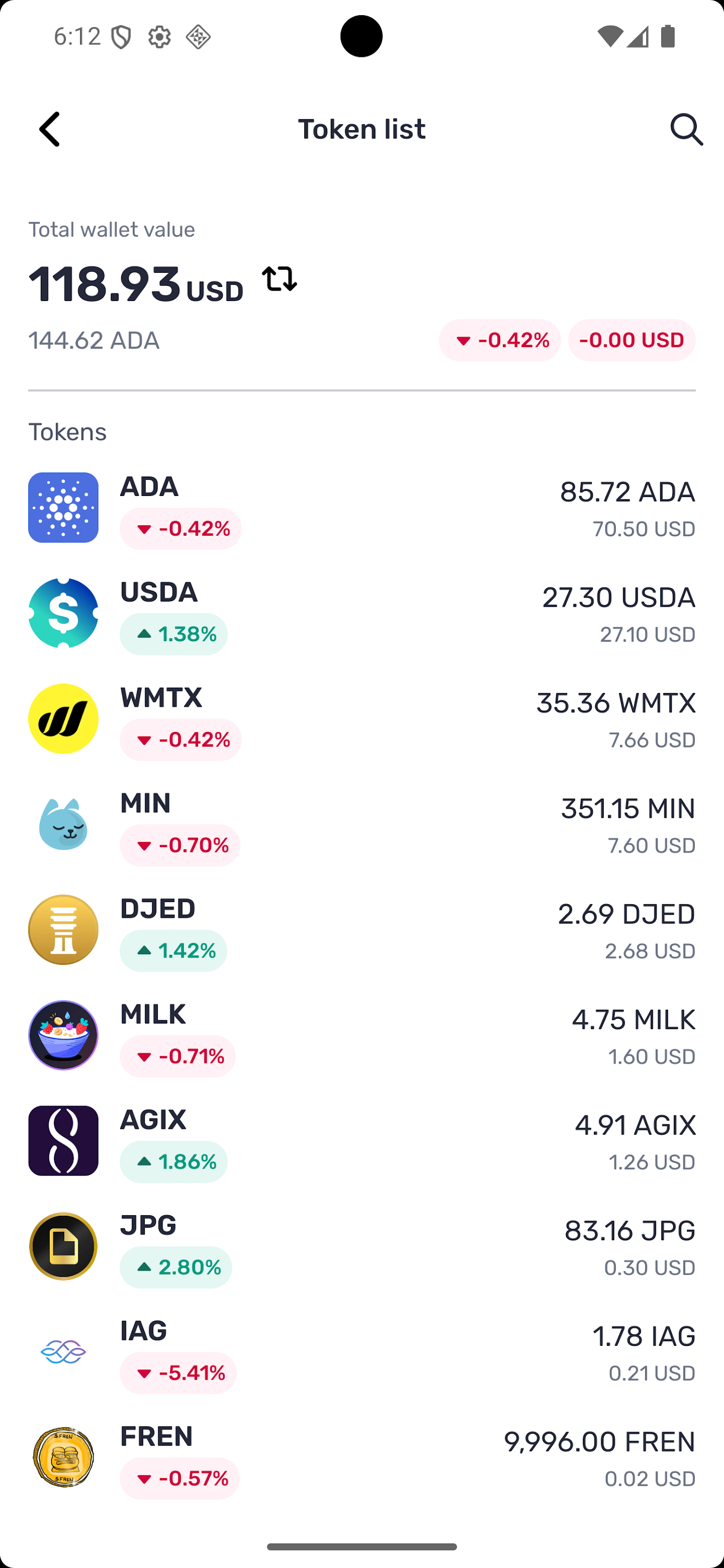Click the 144.62 ADA subtitle
The height and width of the screenshot is (1568, 724).
point(94,340)
